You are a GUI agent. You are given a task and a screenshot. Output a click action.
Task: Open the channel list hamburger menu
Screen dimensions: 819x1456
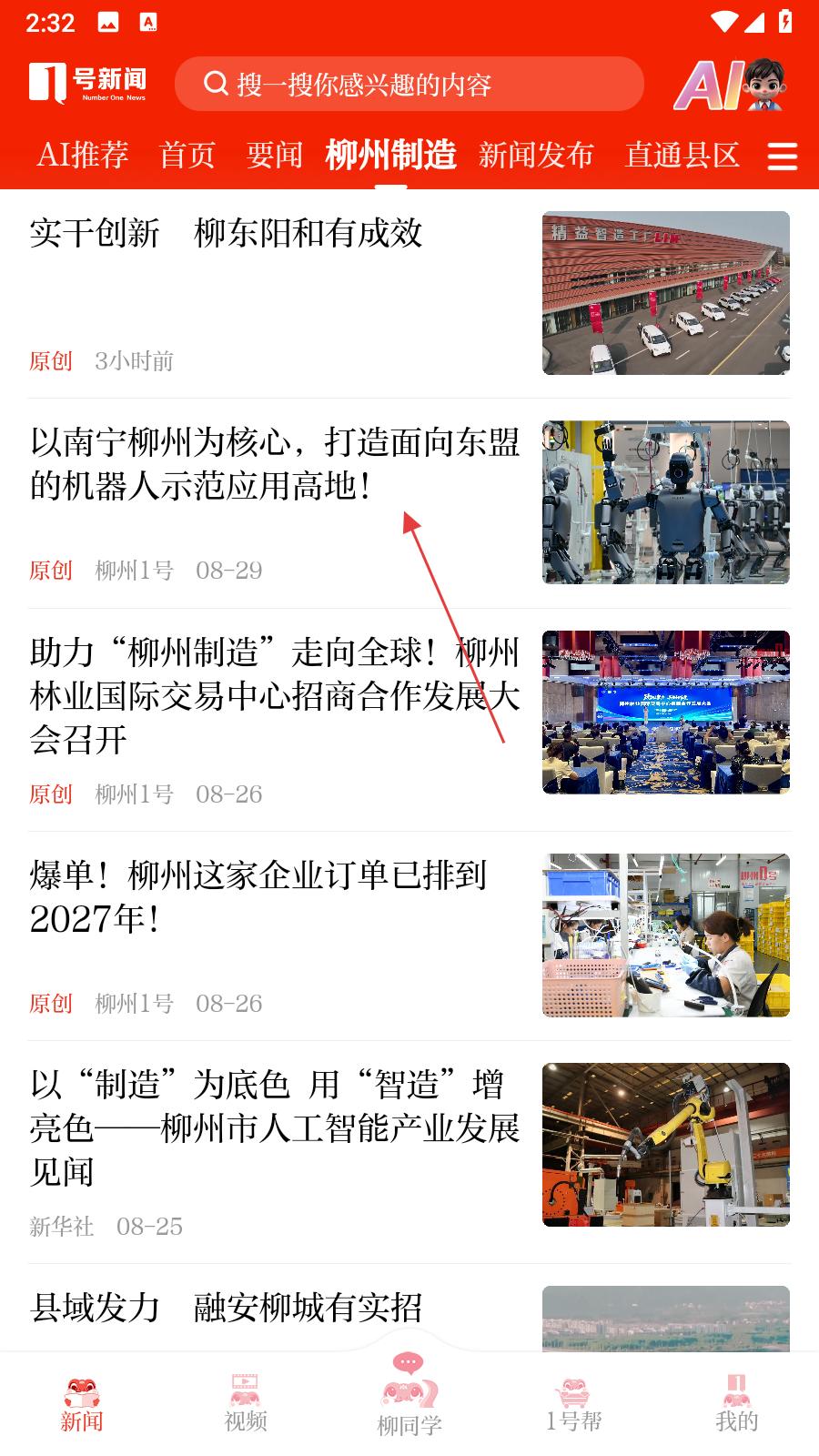pos(782,157)
